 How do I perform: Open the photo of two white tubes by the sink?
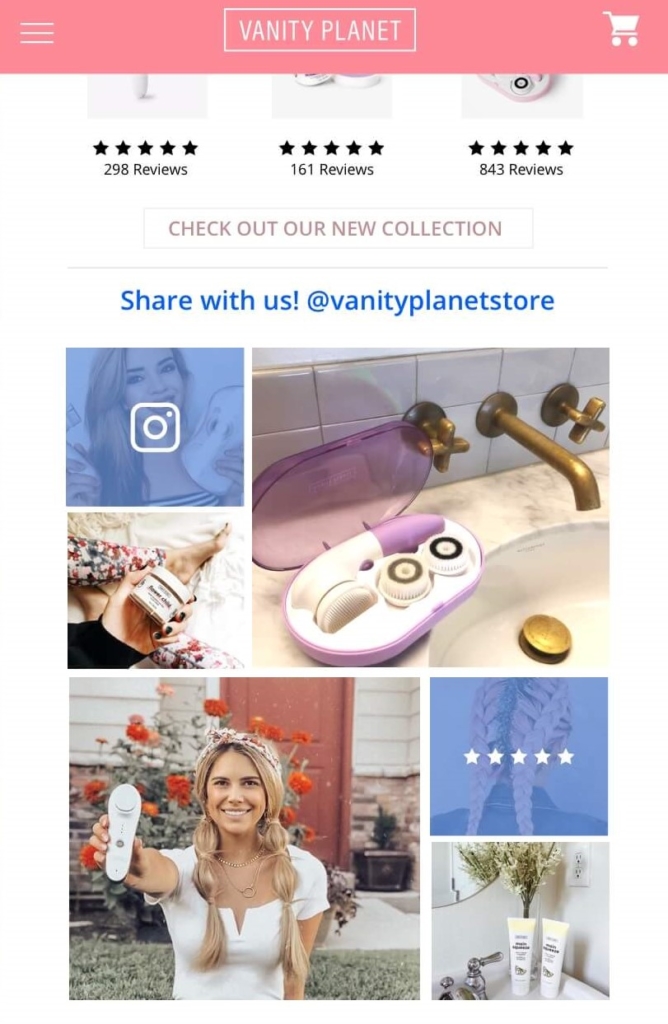click(519, 920)
